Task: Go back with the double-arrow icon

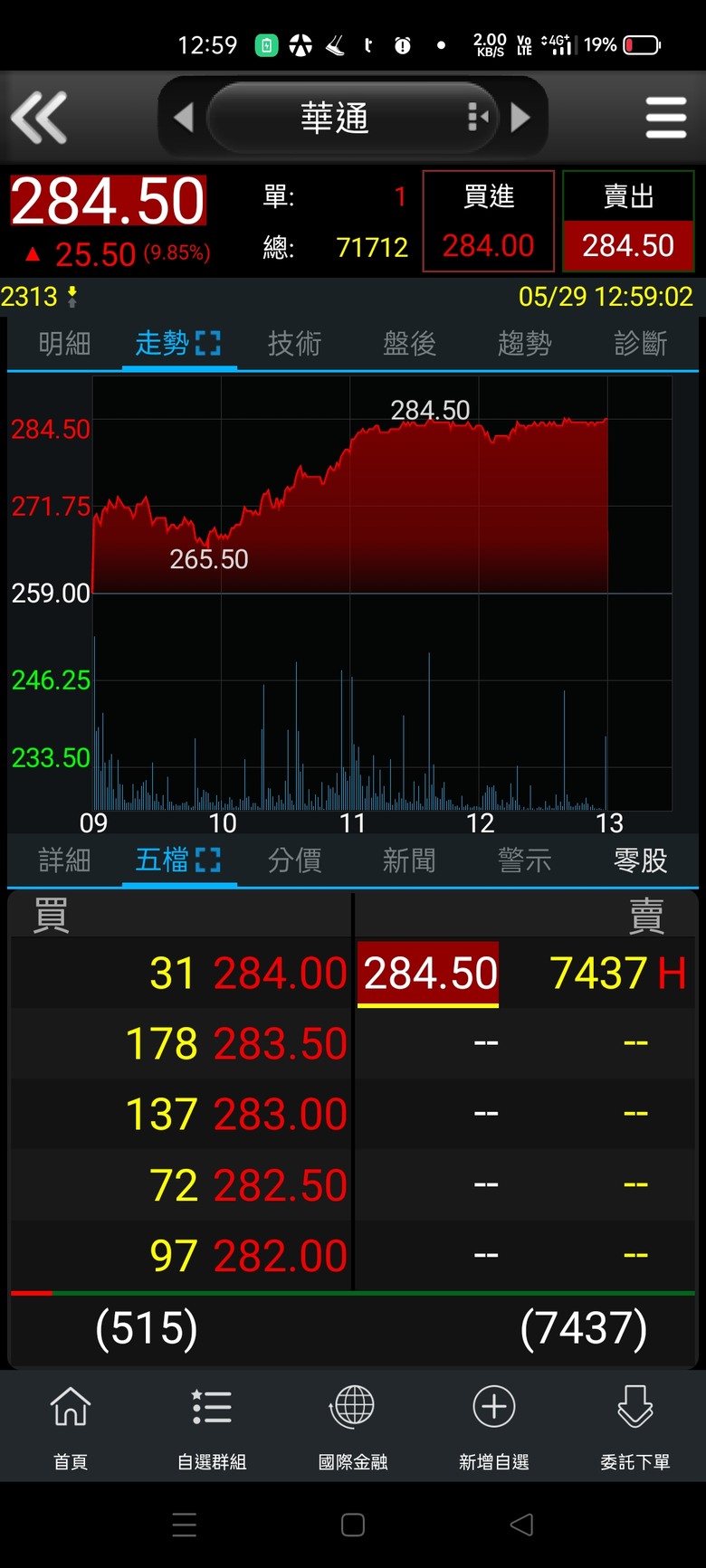Action: pos(39,118)
